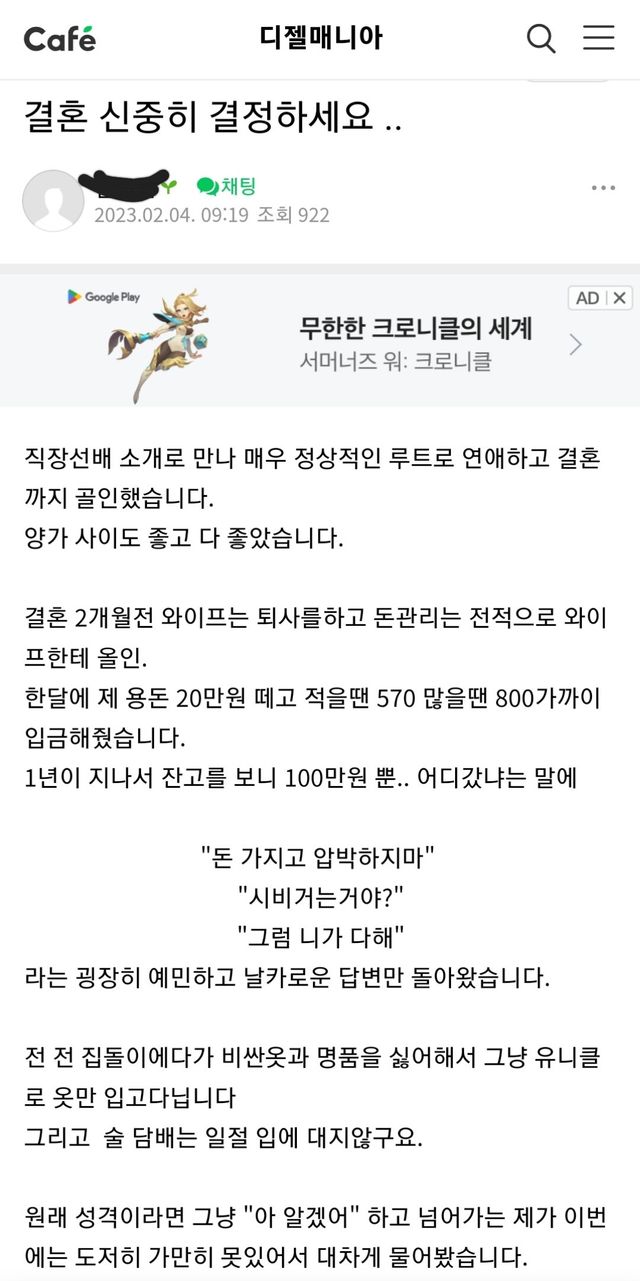Start a chat with the author via 채팅
Screen dimensions: 640x1281
(x=227, y=186)
